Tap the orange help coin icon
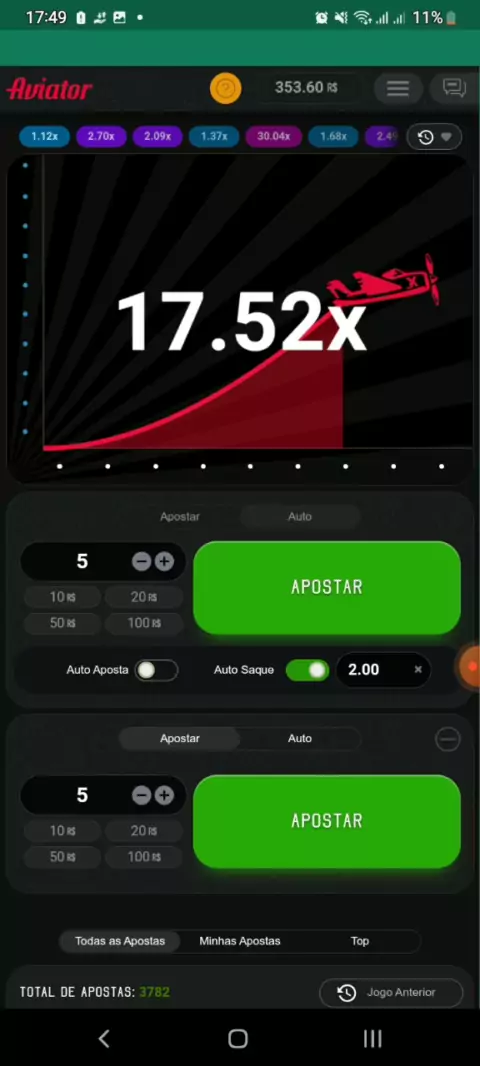The height and width of the screenshot is (1066, 480). (226, 88)
